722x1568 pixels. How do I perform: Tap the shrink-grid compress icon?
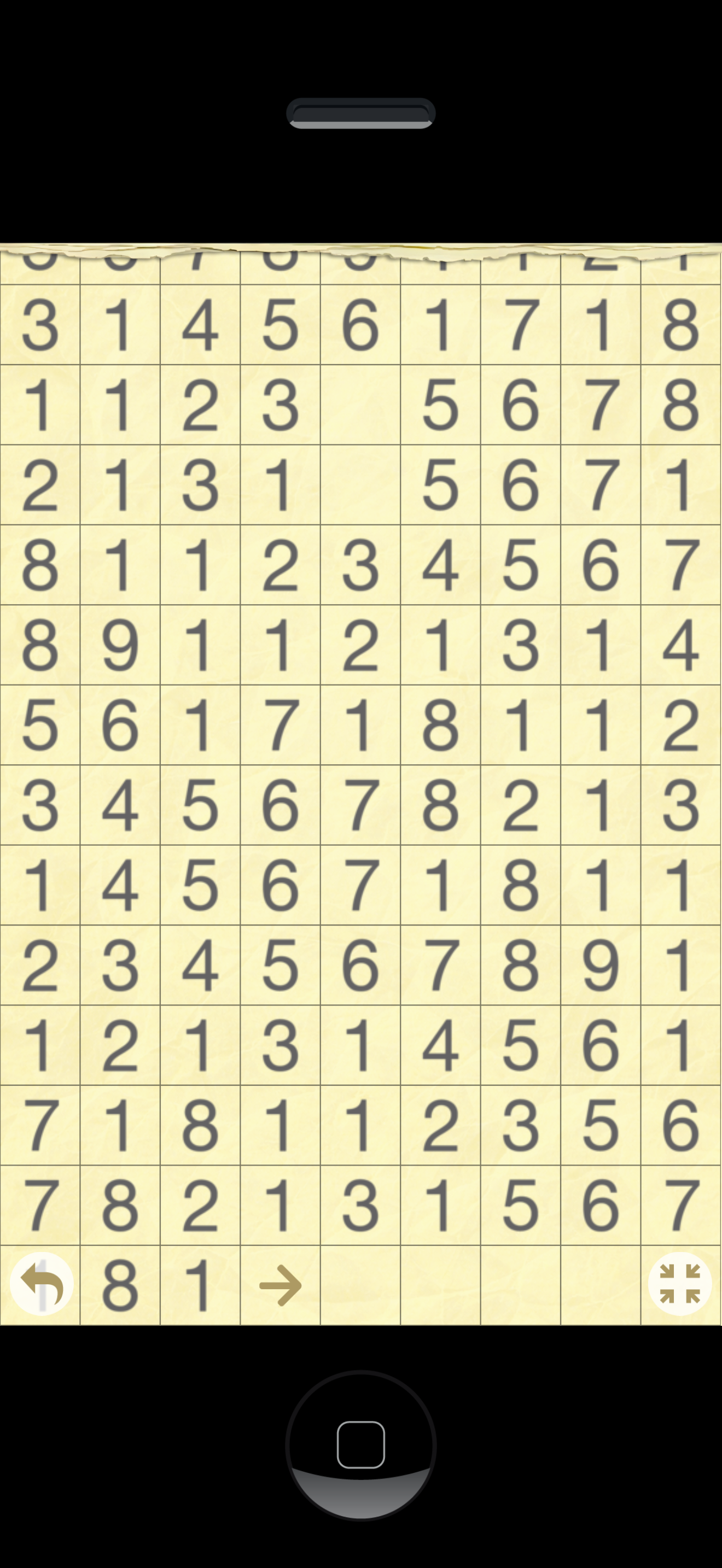pos(681,1284)
